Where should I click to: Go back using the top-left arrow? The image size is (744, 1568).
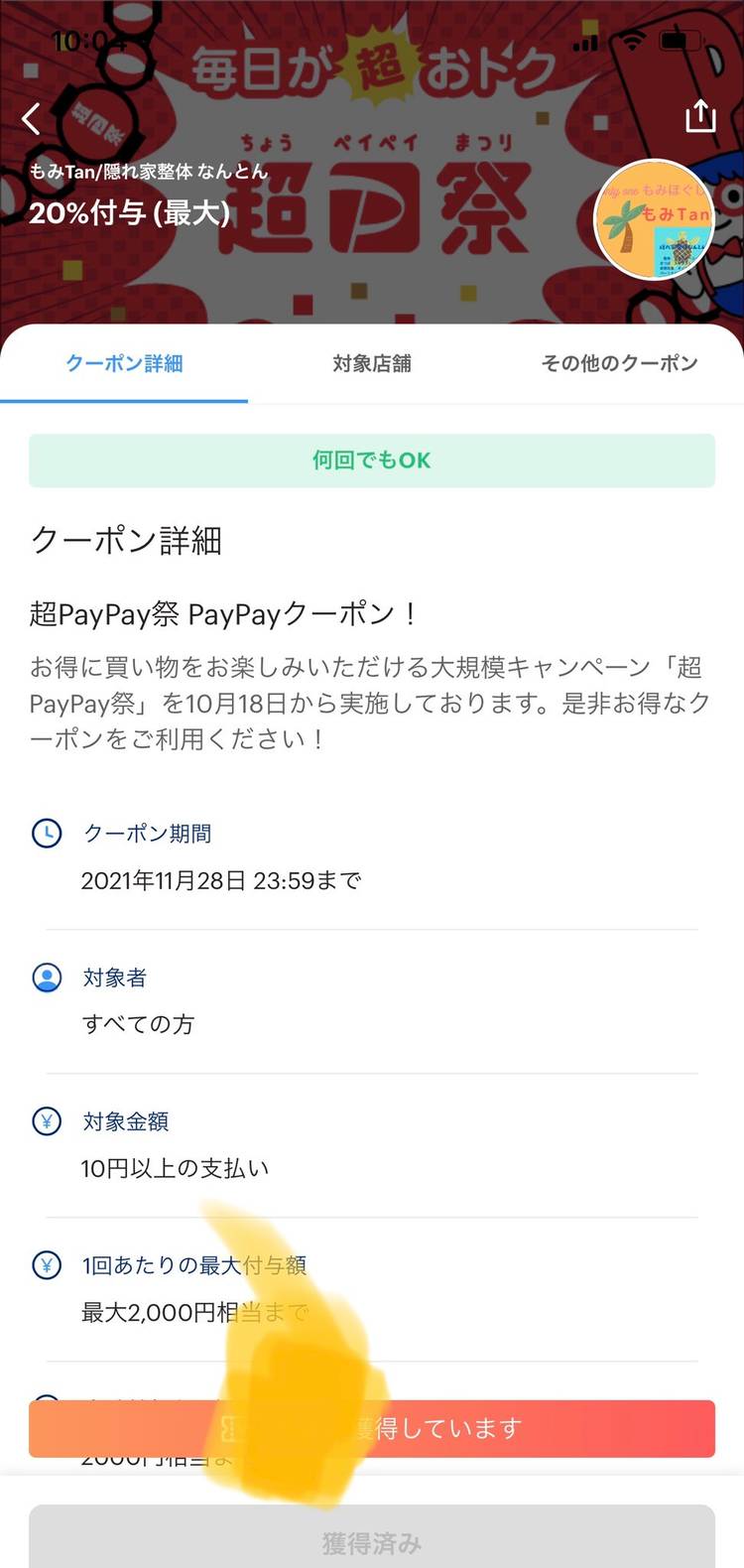click(32, 119)
